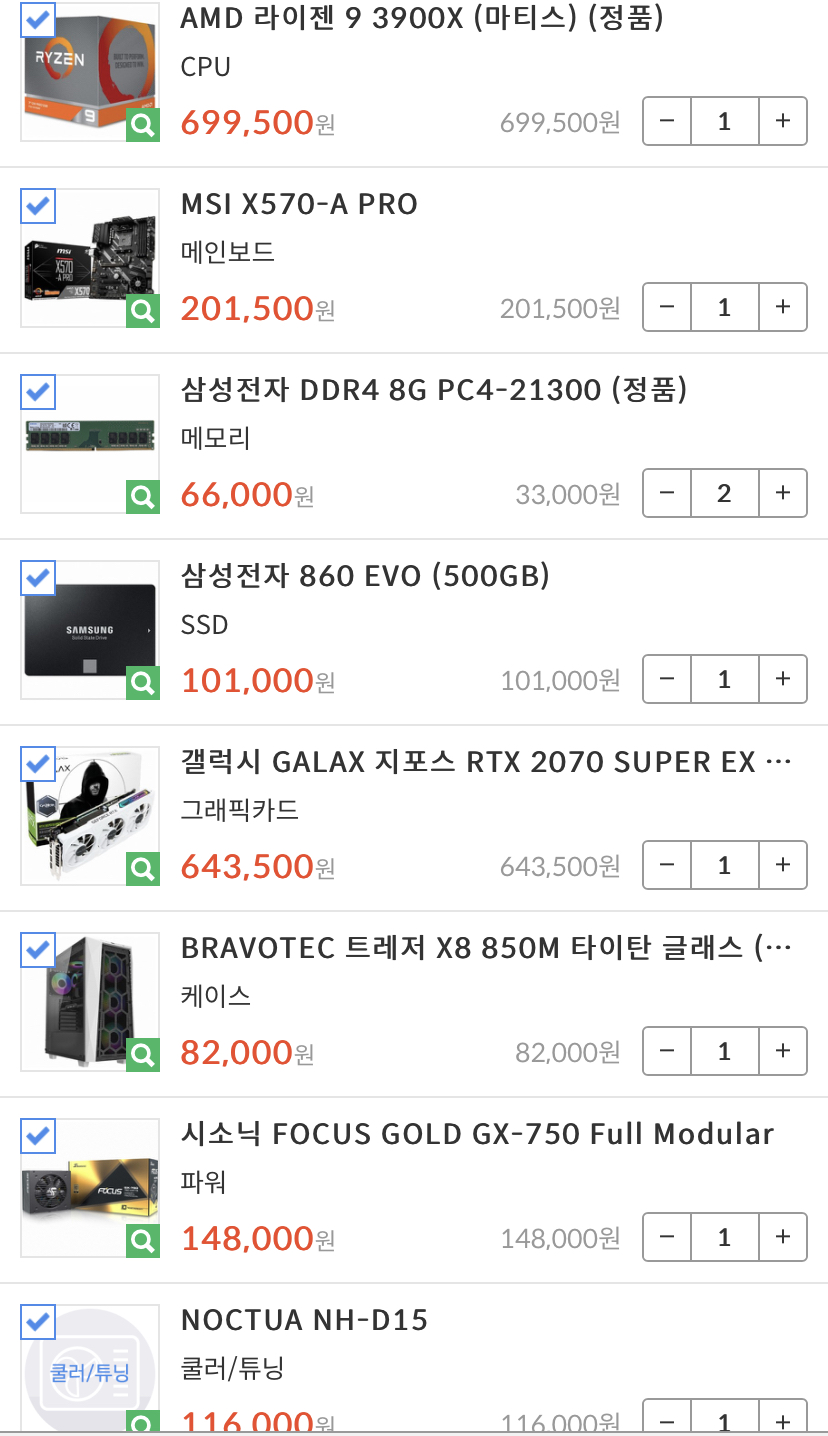Increase quantity of 시소닉 FOCUS GOLD GX-750
Screen dimensions: 828x1436
[x=783, y=1237]
